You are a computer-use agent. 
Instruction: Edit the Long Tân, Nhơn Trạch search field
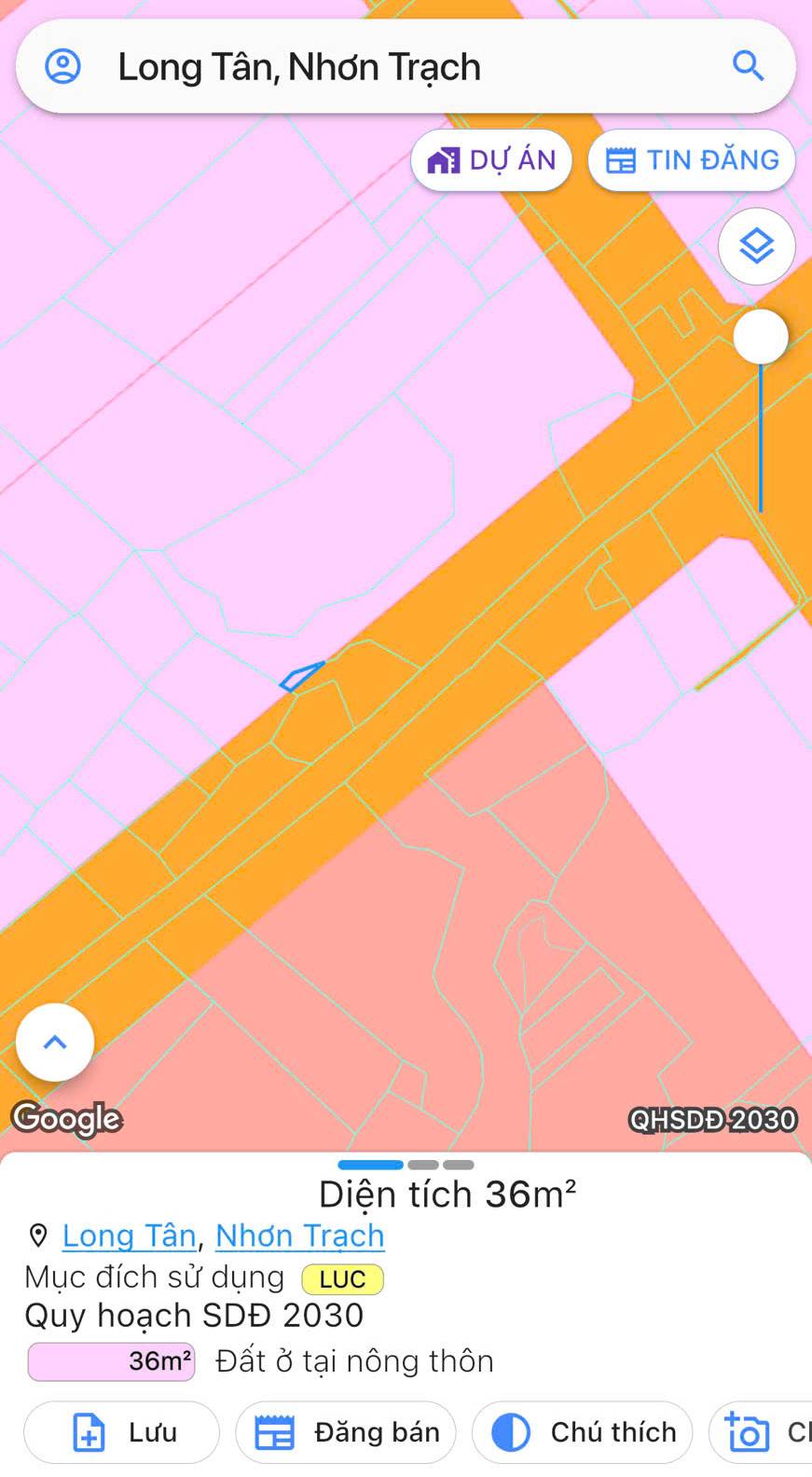pos(406,66)
